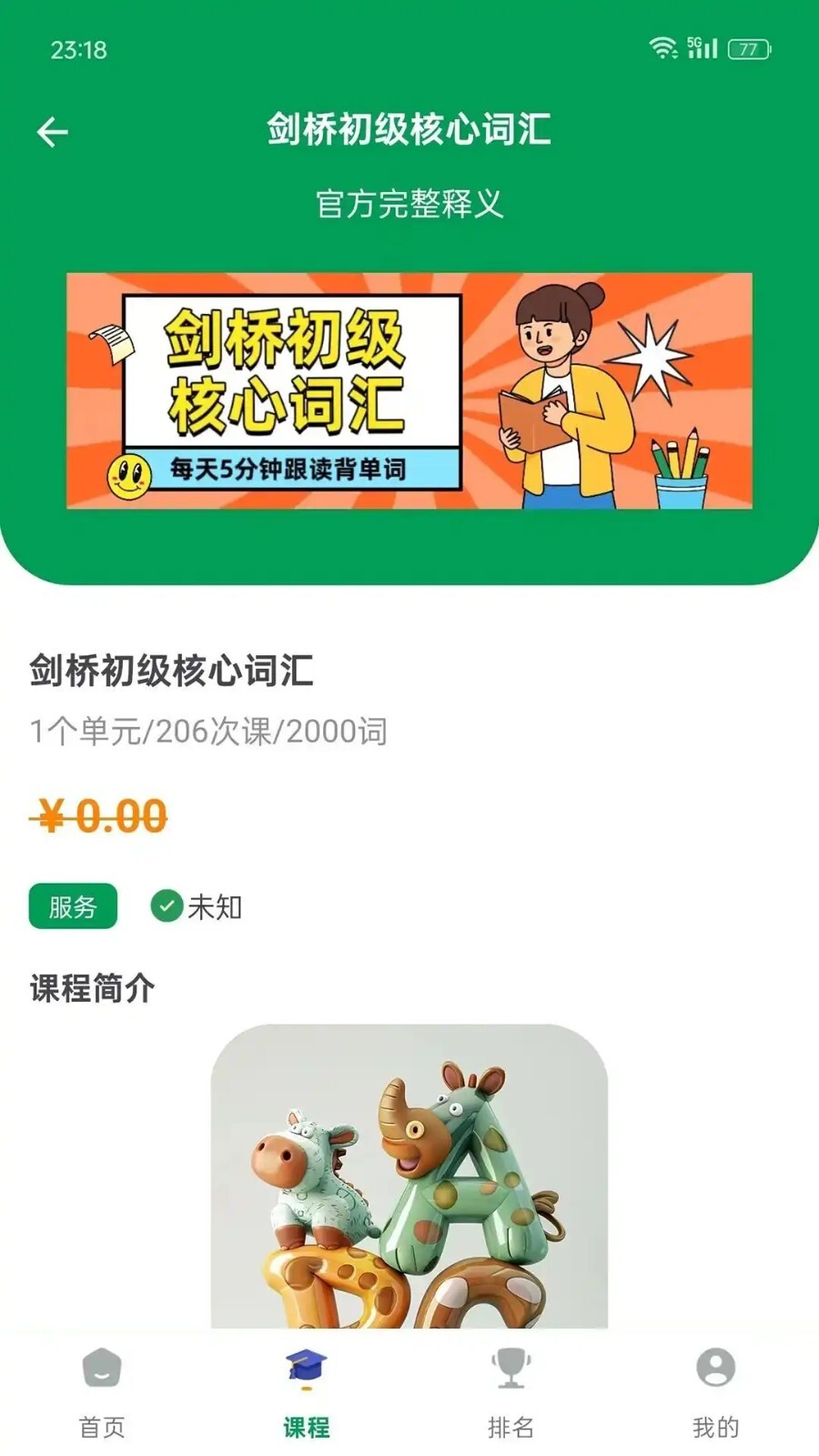The height and width of the screenshot is (1456, 819).
Task: Open 排名 via the trophy icon
Action: pos(512,1368)
